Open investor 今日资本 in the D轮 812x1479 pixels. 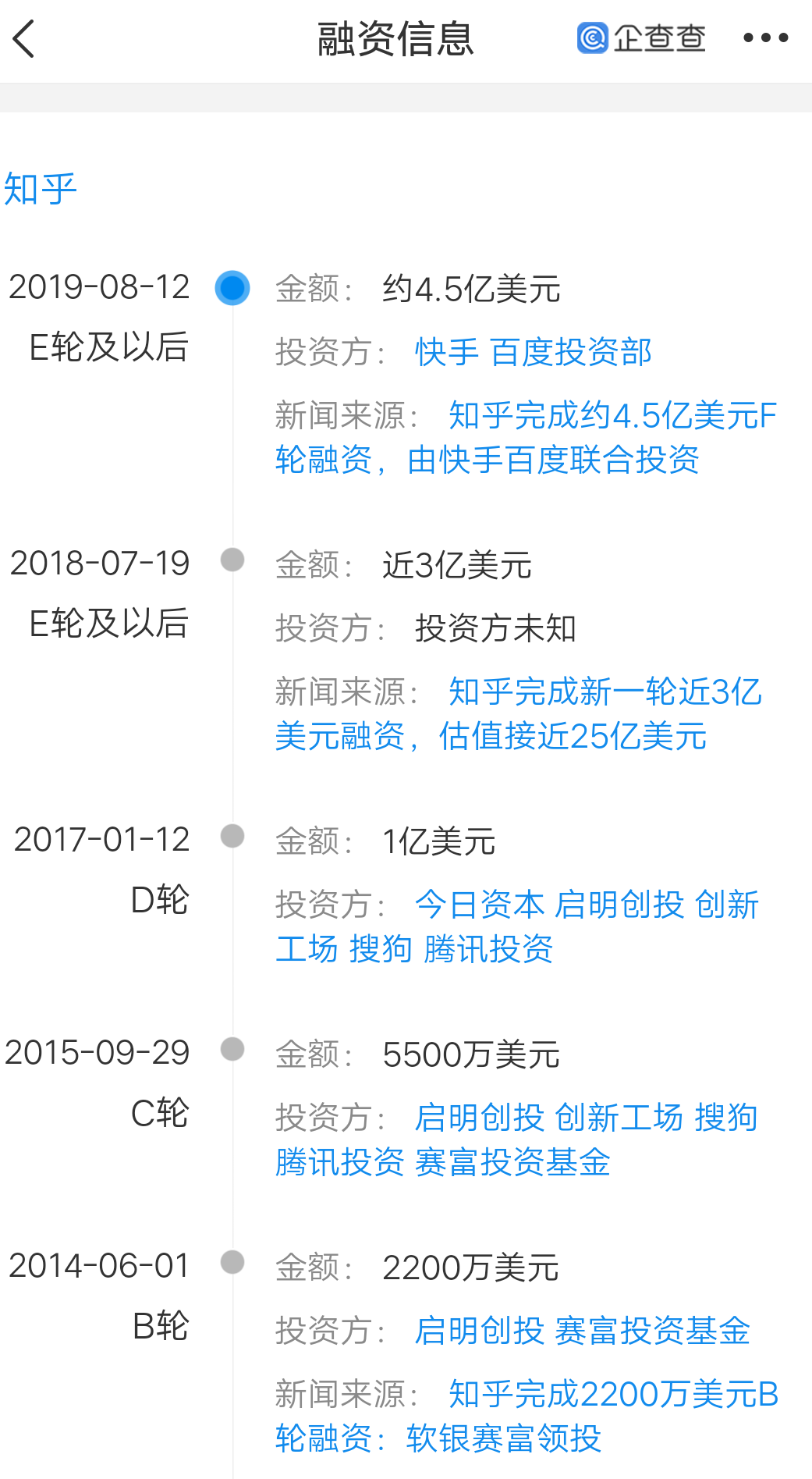point(480,905)
